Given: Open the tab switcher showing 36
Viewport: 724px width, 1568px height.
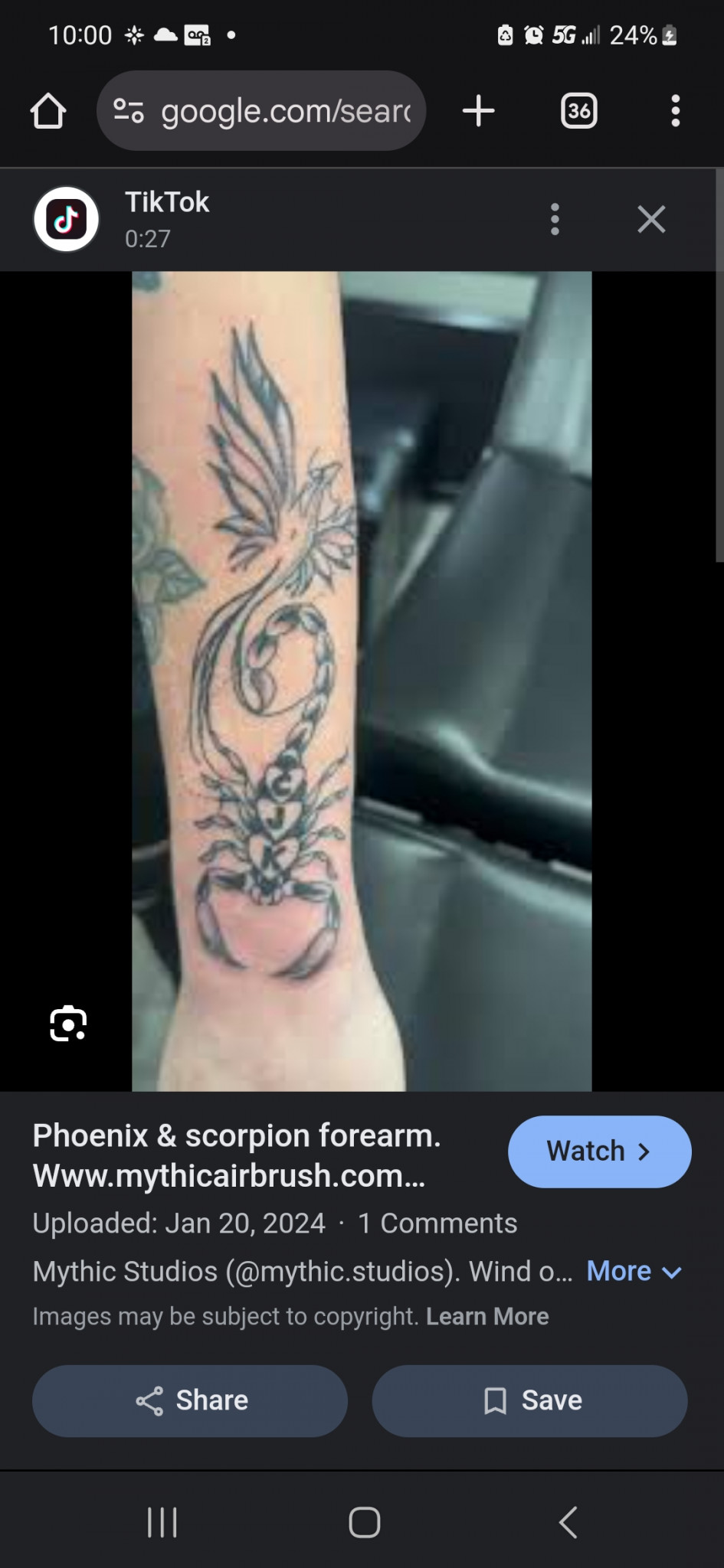Looking at the screenshot, I should pos(578,111).
